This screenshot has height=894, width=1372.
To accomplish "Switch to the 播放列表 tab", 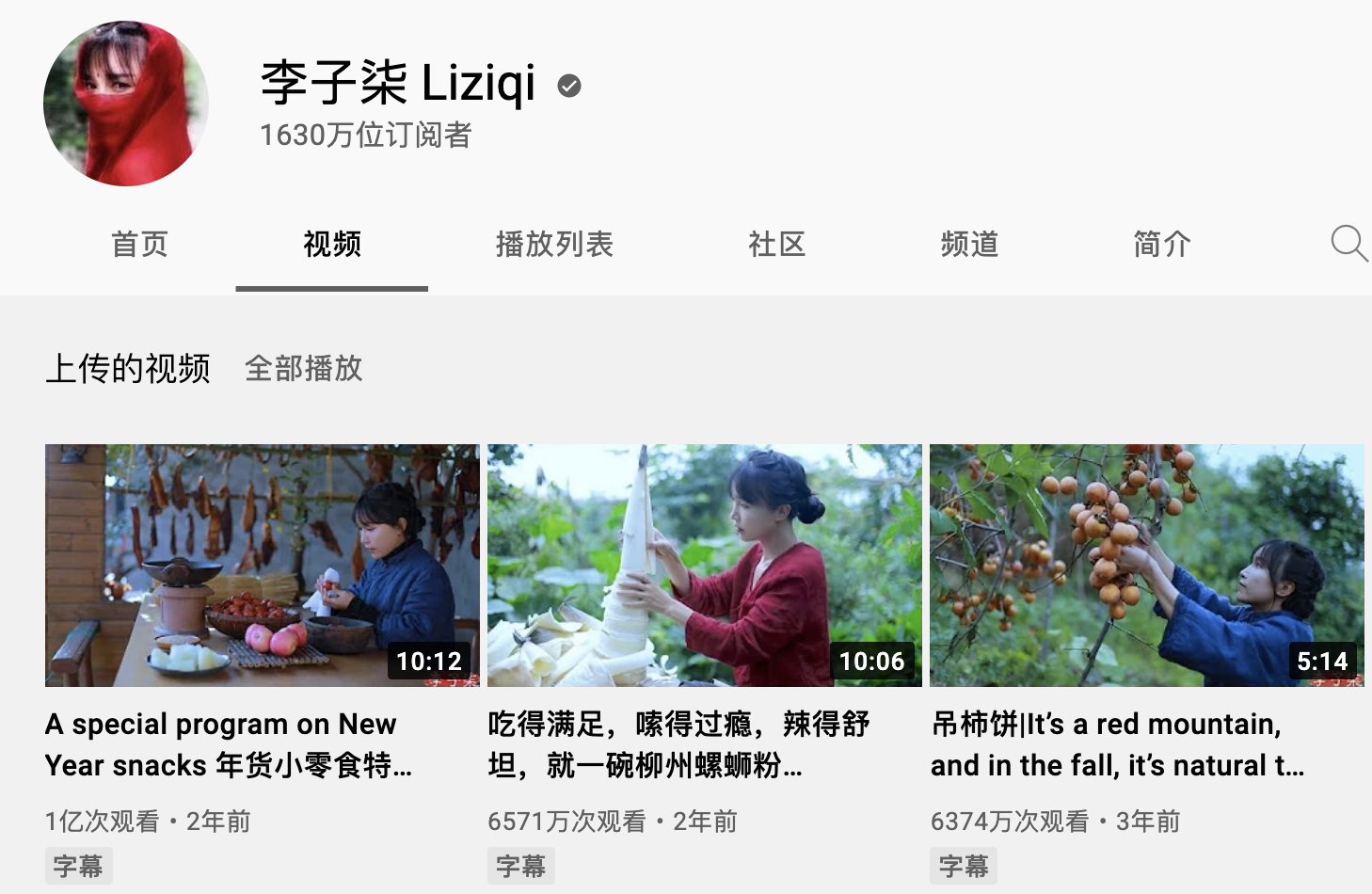I will coord(554,245).
